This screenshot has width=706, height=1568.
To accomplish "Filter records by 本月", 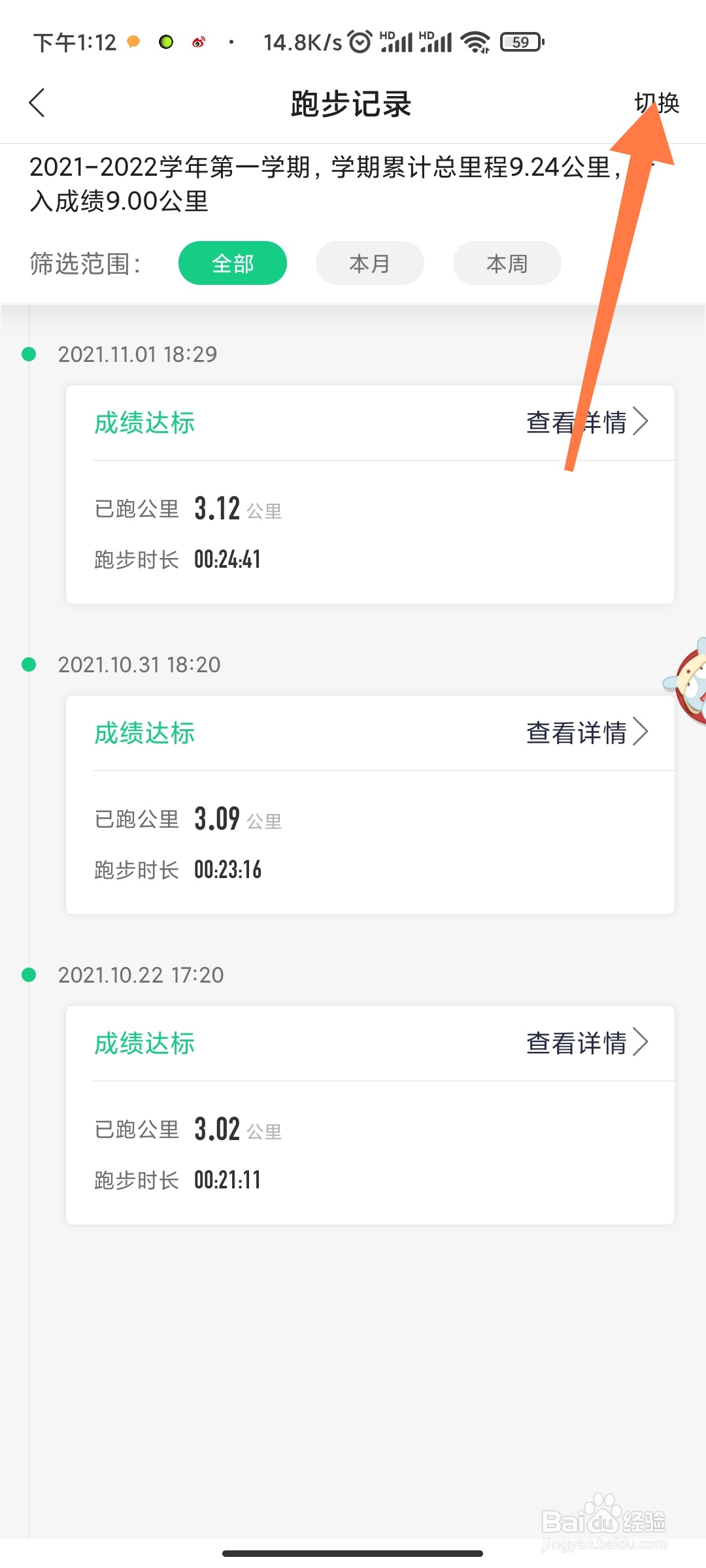I will pos(370,263).
